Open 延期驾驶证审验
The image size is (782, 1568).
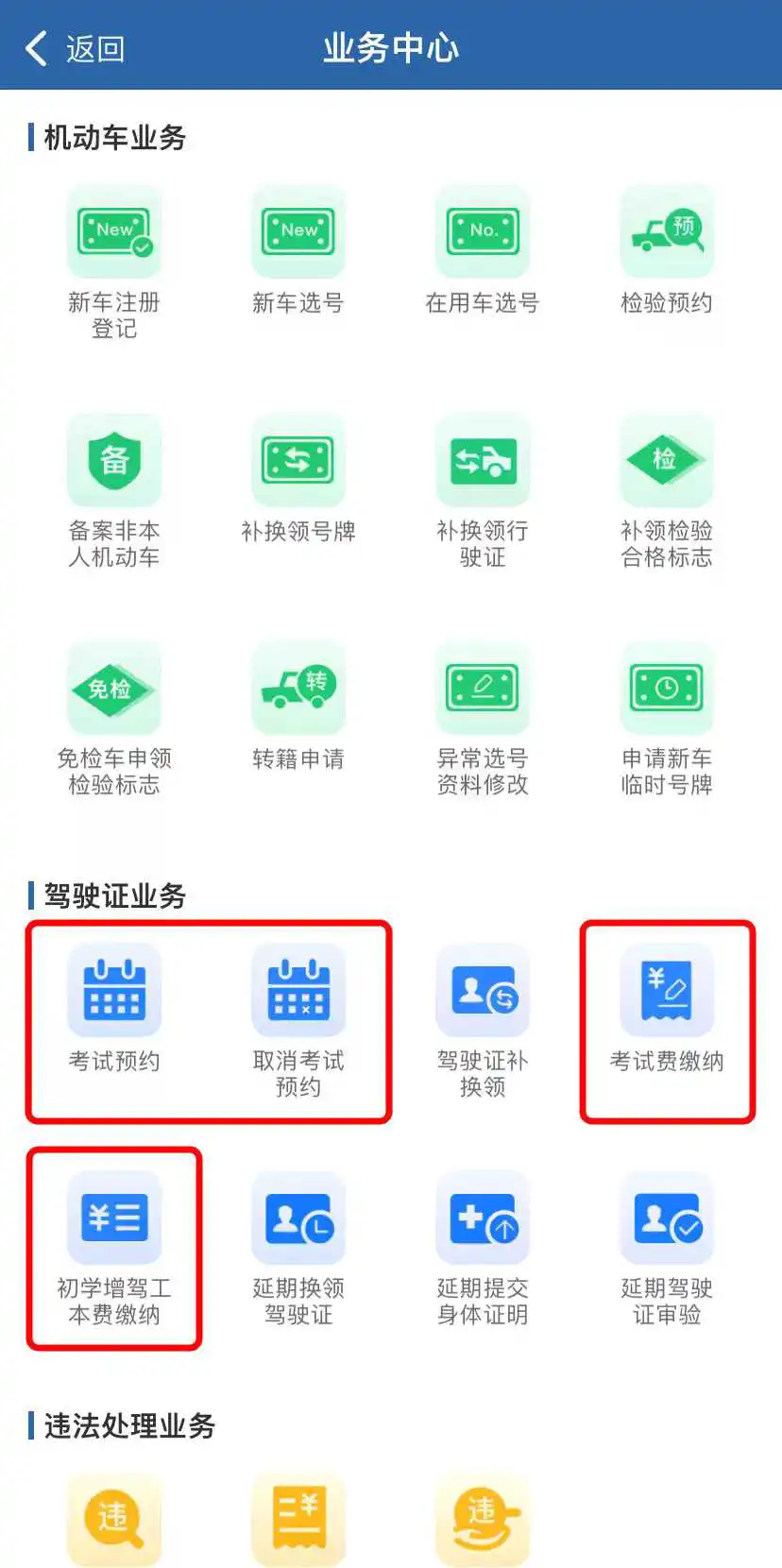pos(667,1219)
